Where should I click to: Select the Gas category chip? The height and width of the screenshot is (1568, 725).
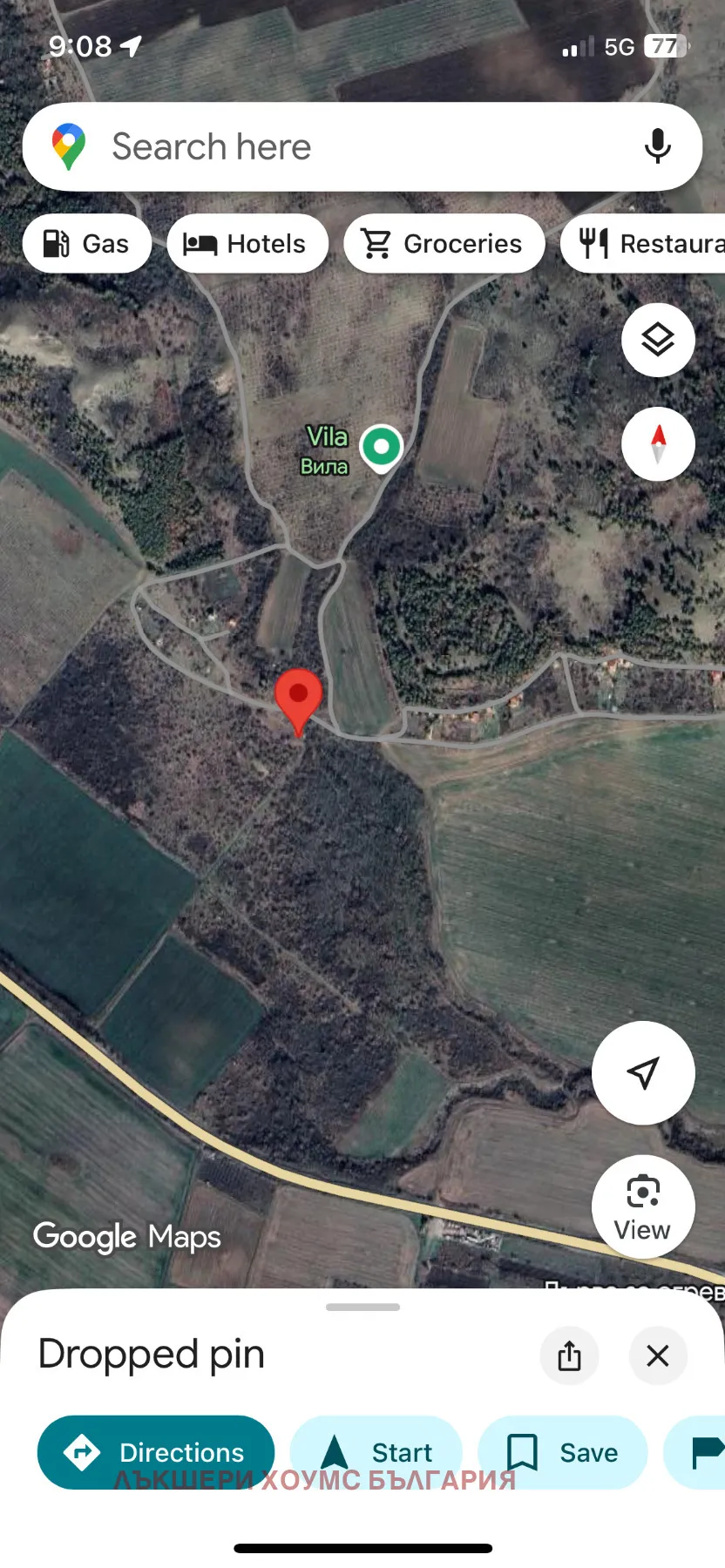pos(86,243)
